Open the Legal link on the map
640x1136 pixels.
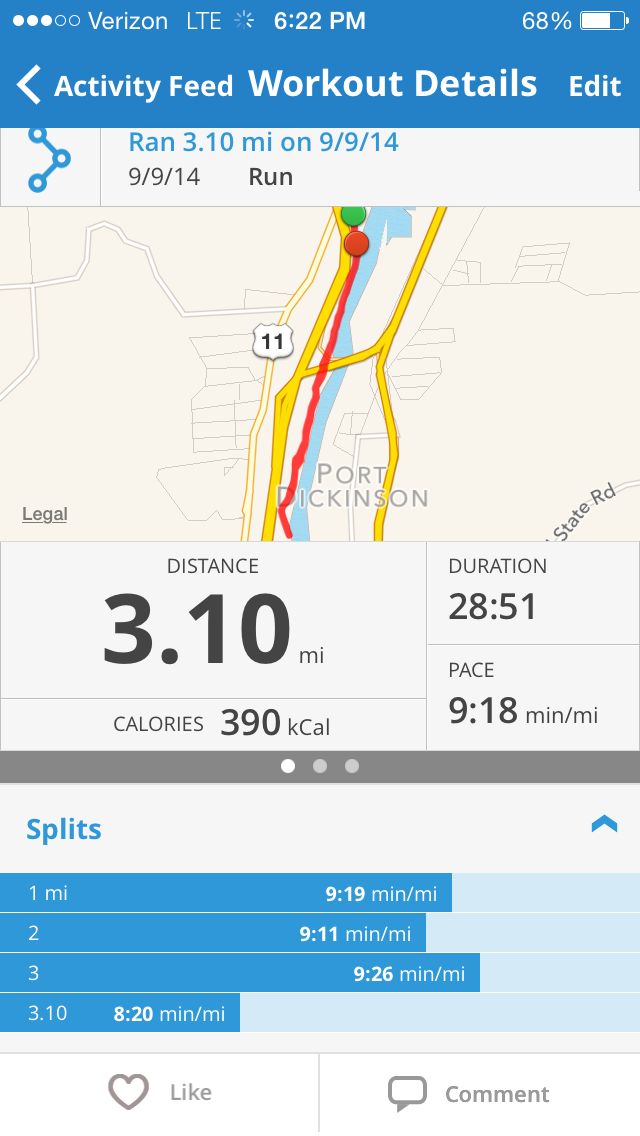click(44, 514)
